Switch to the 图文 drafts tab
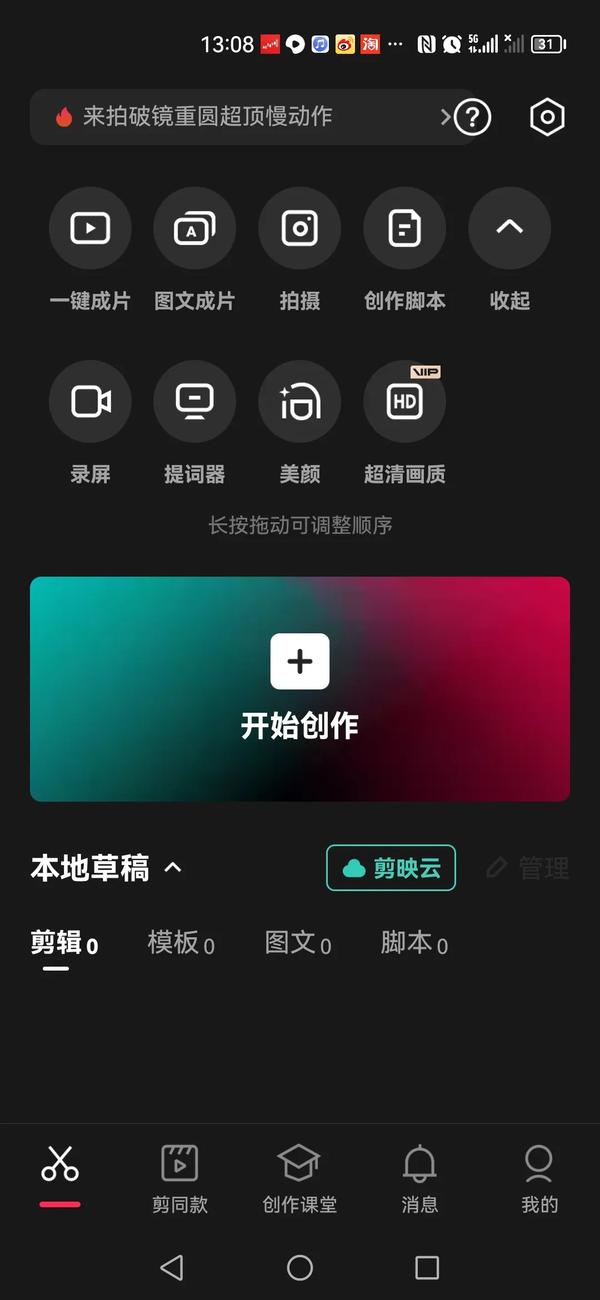 point(298,943)
